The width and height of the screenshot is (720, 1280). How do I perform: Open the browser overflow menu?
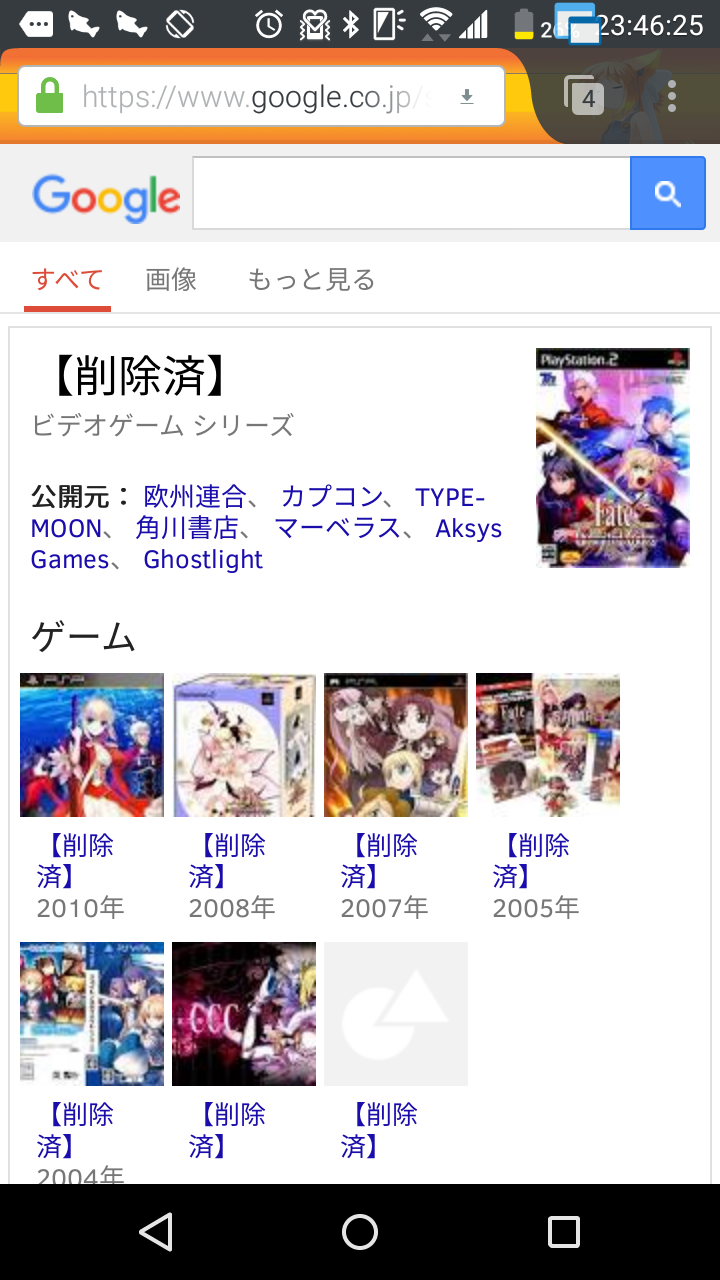tap(671, 97)
